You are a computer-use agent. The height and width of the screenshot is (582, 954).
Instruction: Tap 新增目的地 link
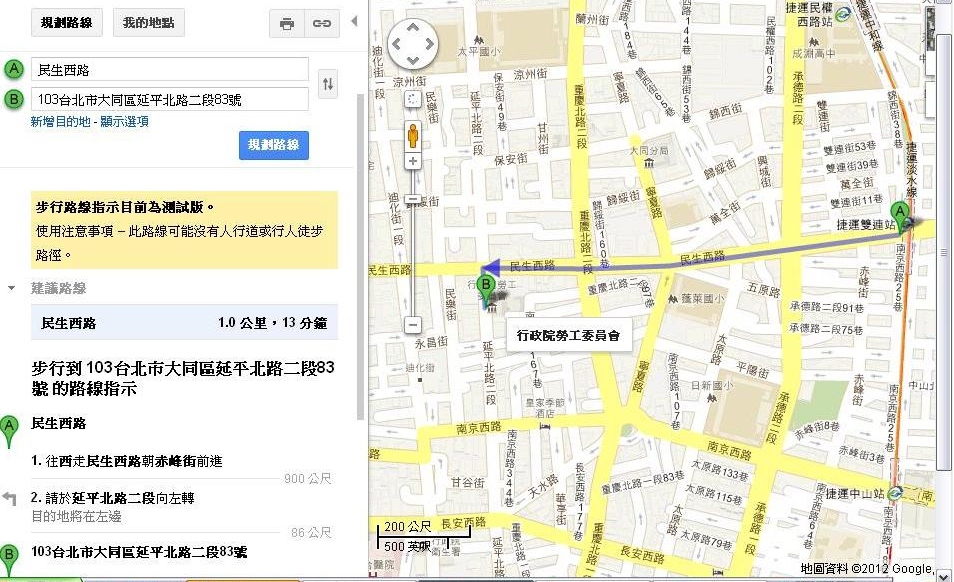[x=61, y=121]
